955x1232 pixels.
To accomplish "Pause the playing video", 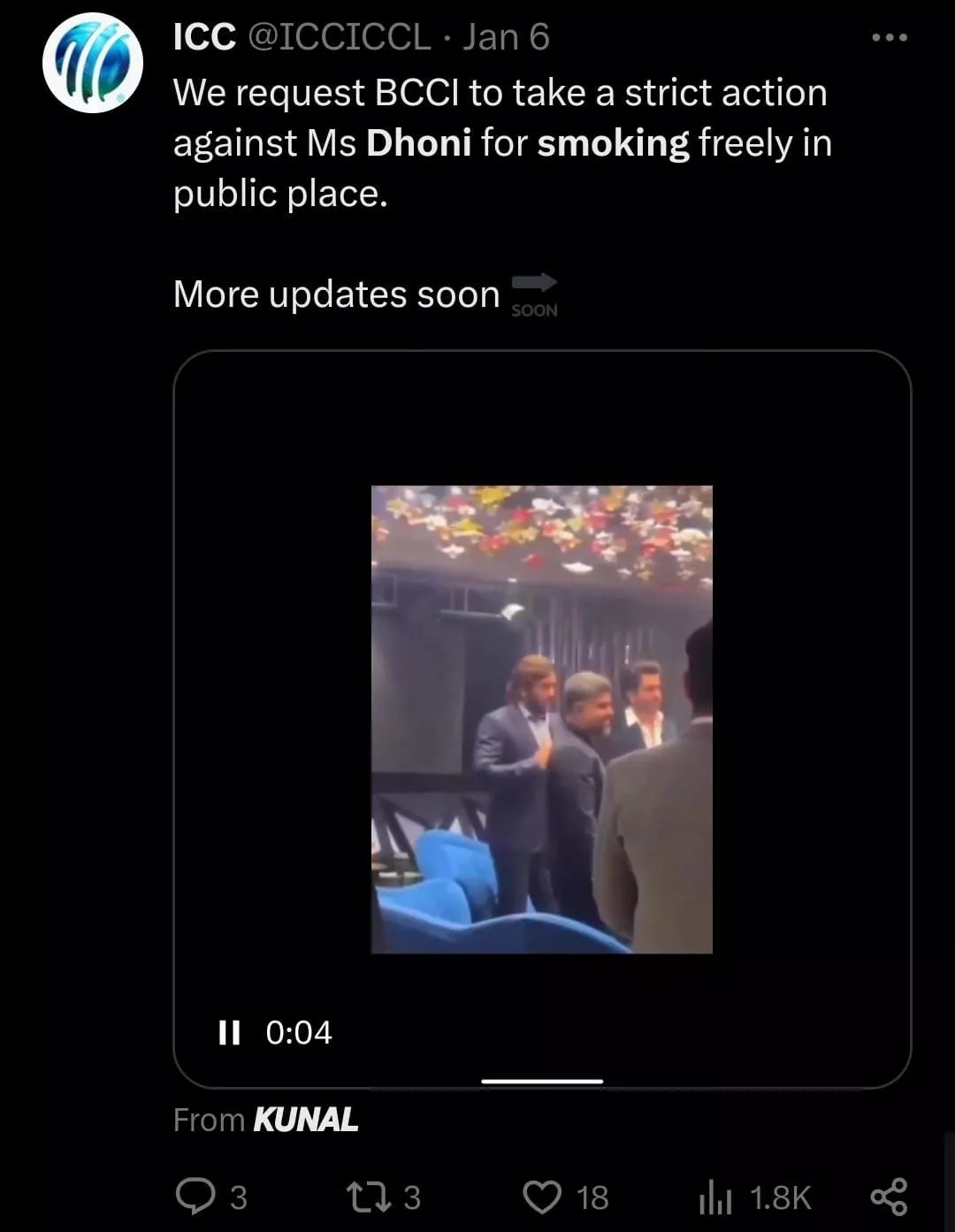I will pyautogui.click(x=229, y=1032).
